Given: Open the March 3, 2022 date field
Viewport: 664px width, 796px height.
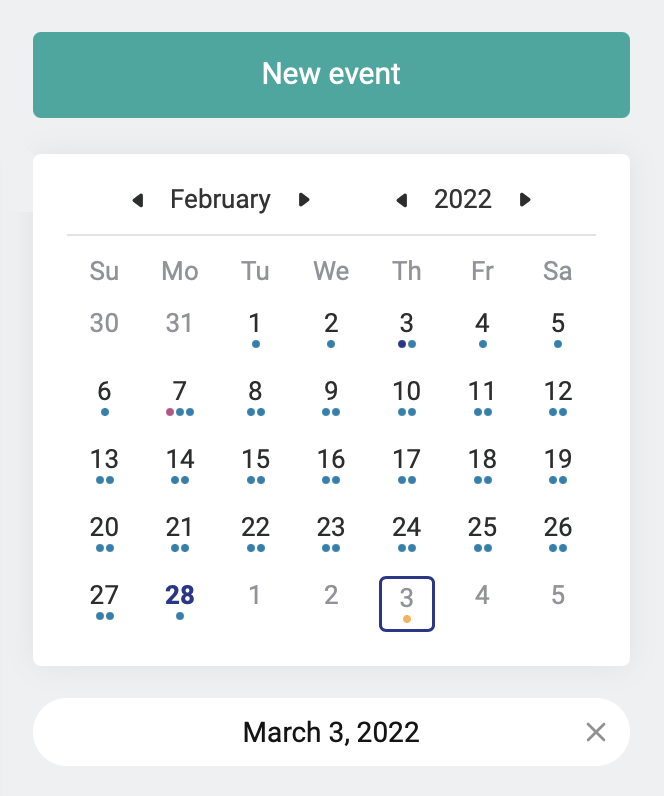Looking at the screenshot, I should [x=331, y=733].
